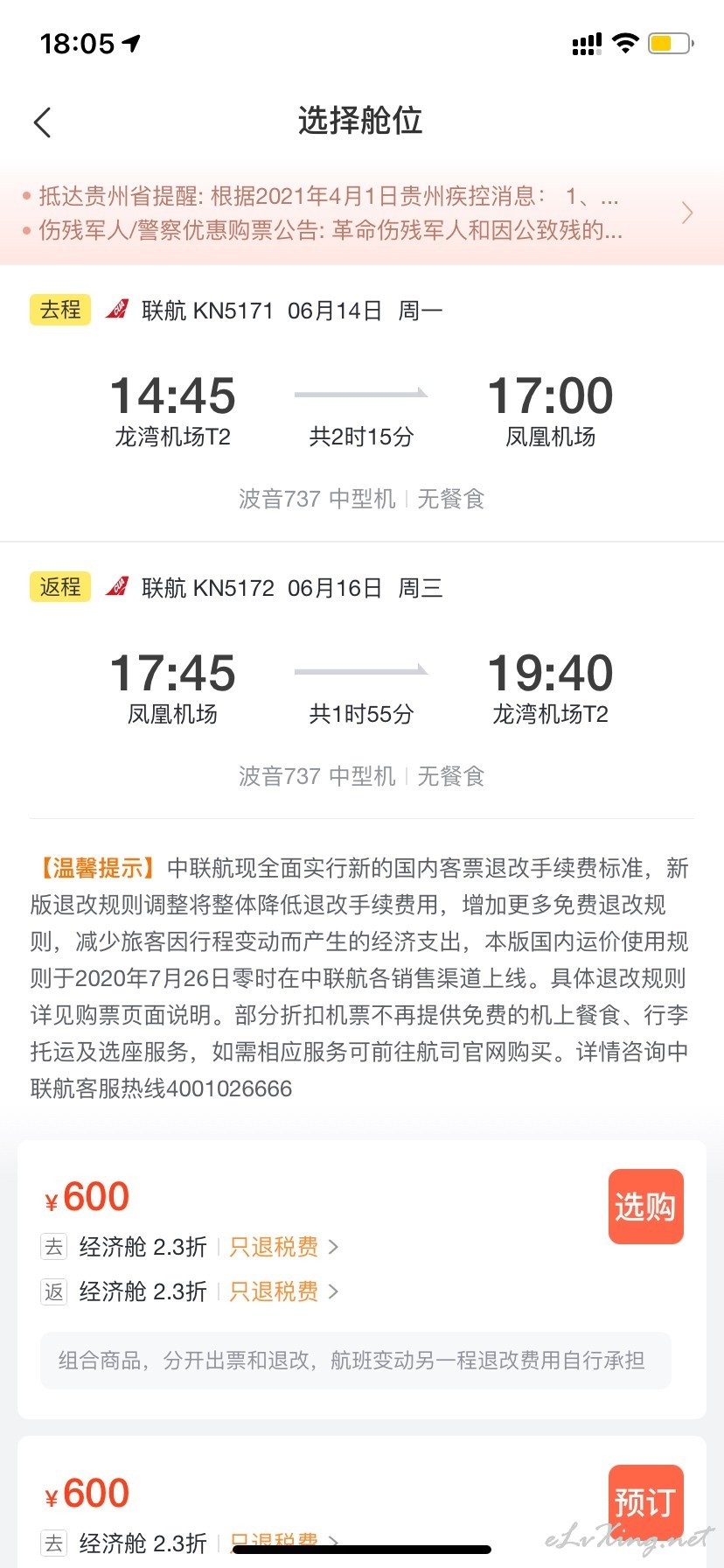Open 只退税费 rule for outbound 去 leg
Image resolution: width=724 pixels, height=1568 pixels.
(x=283, y=1247)
